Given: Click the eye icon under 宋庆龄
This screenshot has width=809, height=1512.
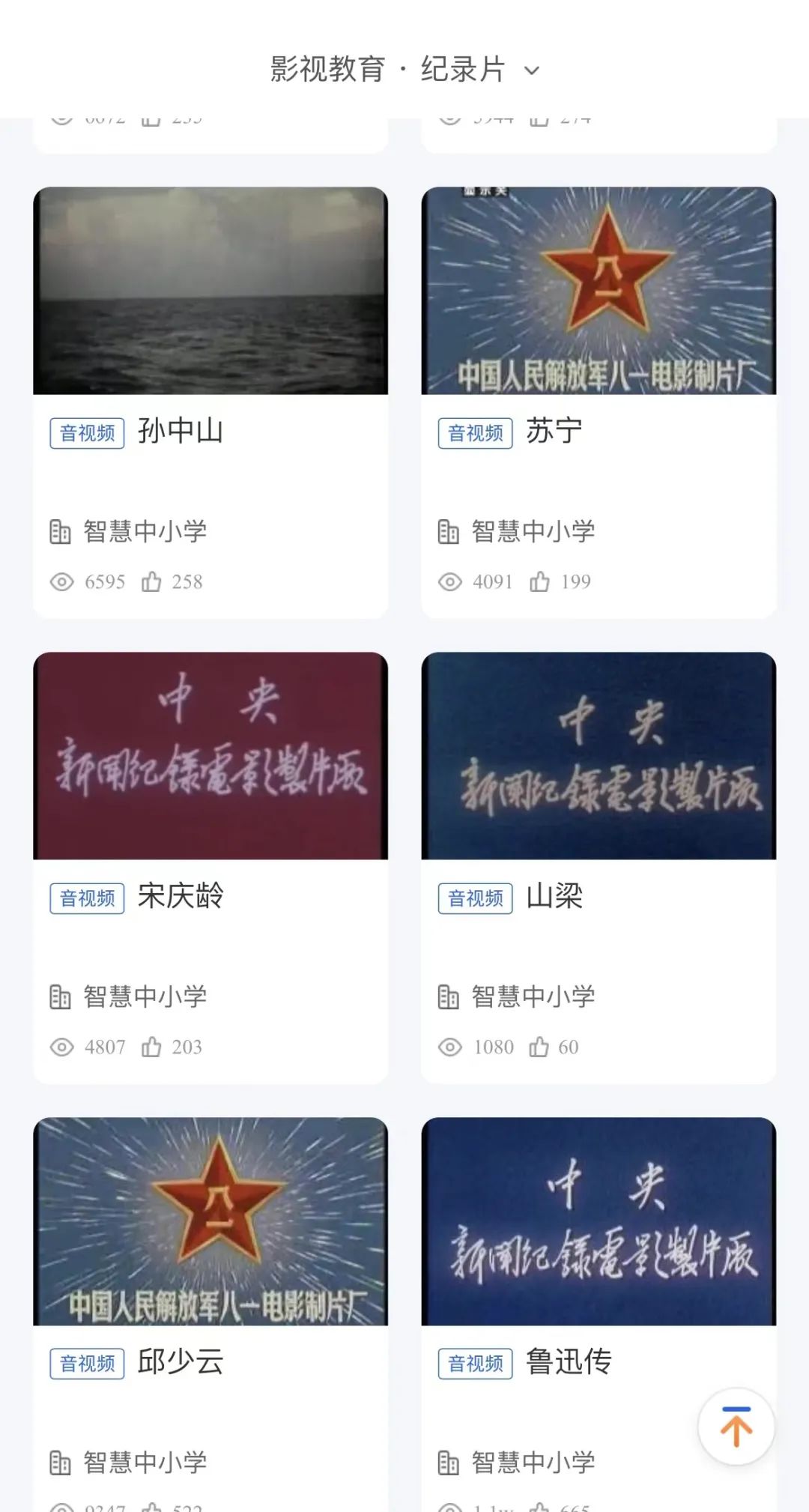Looking at the screenshot, I should pos(63,1047).
